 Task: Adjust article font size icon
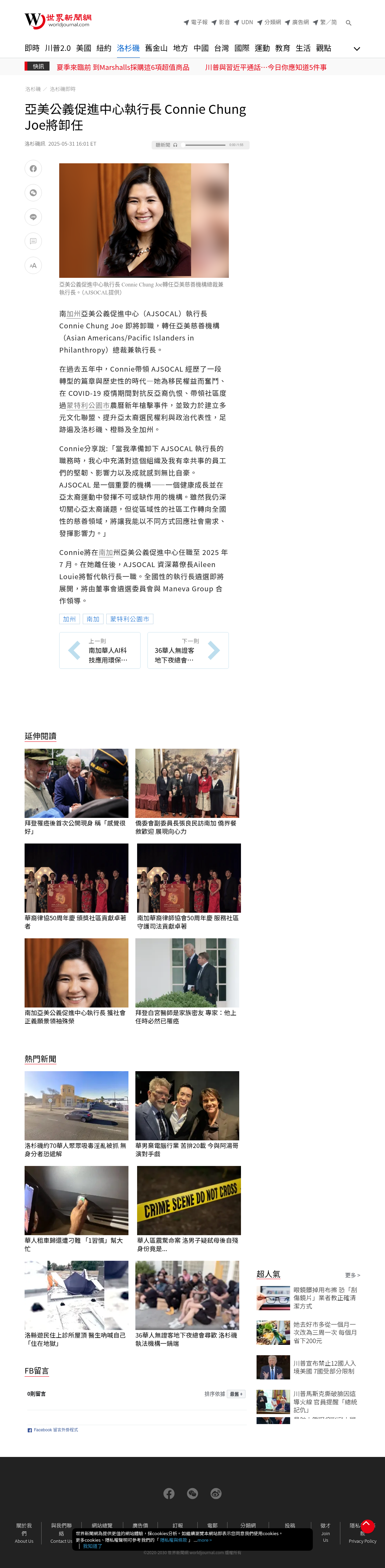tap(33, 265)
